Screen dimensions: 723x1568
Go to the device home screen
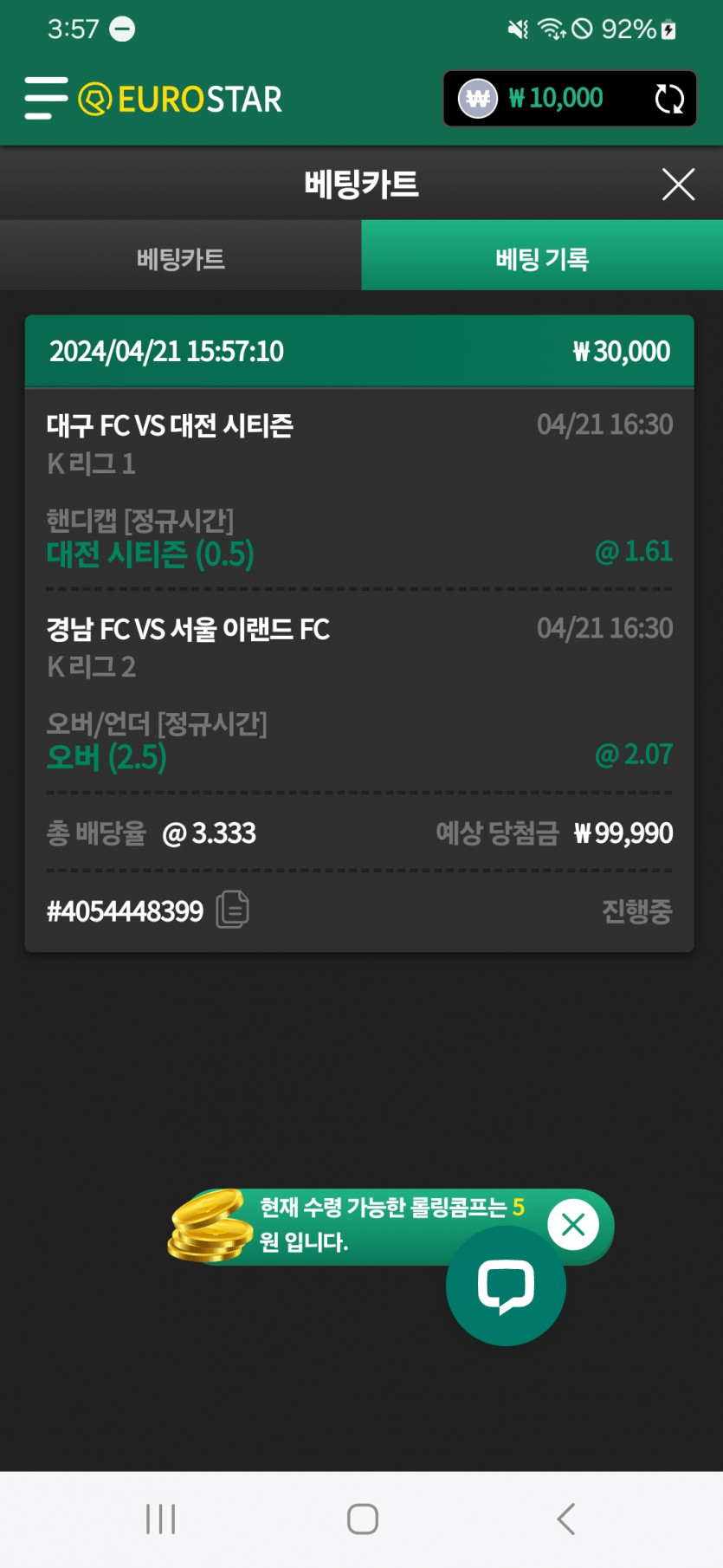click(362, 1519)
